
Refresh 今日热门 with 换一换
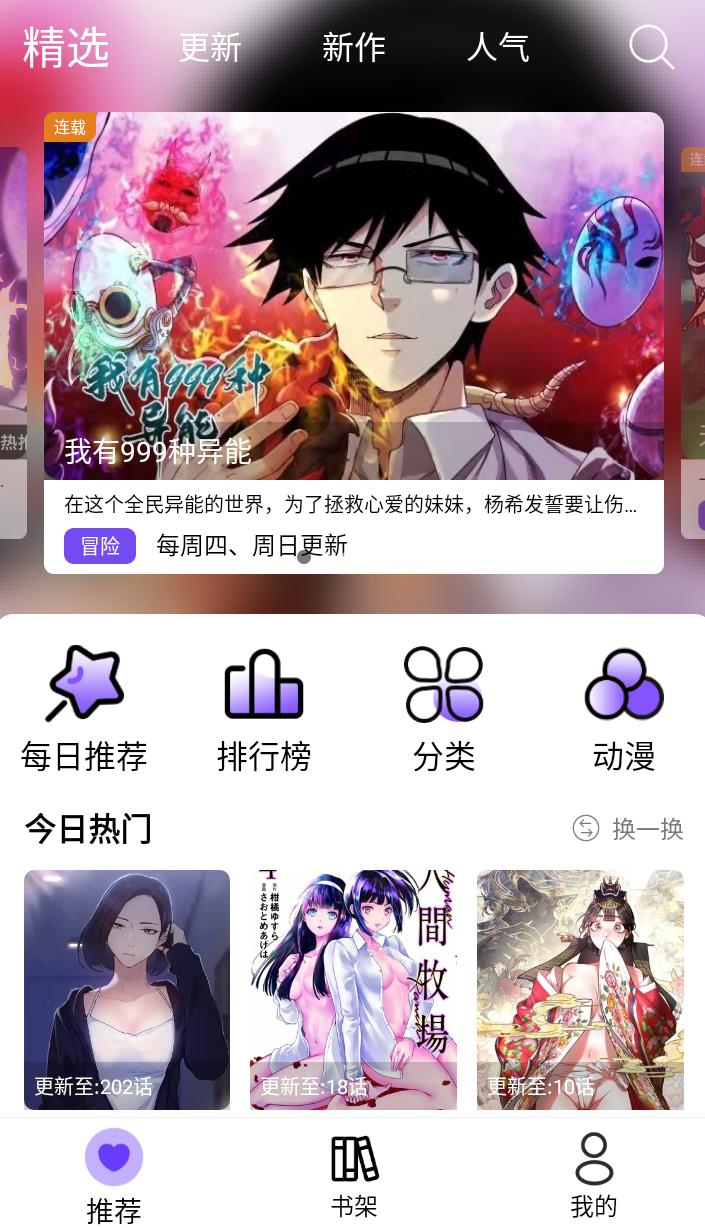tap(629, 829)
